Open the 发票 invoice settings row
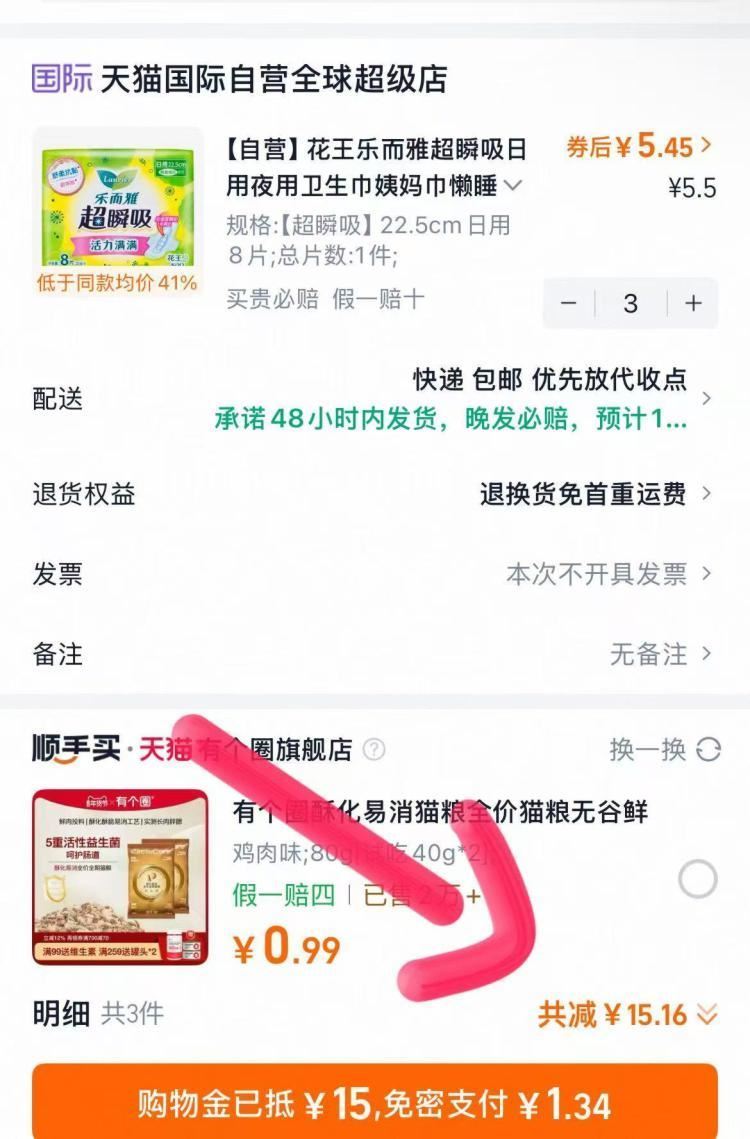Image resolution: width=750 pixels, height=1139 pixels. [x=375, y=574]
